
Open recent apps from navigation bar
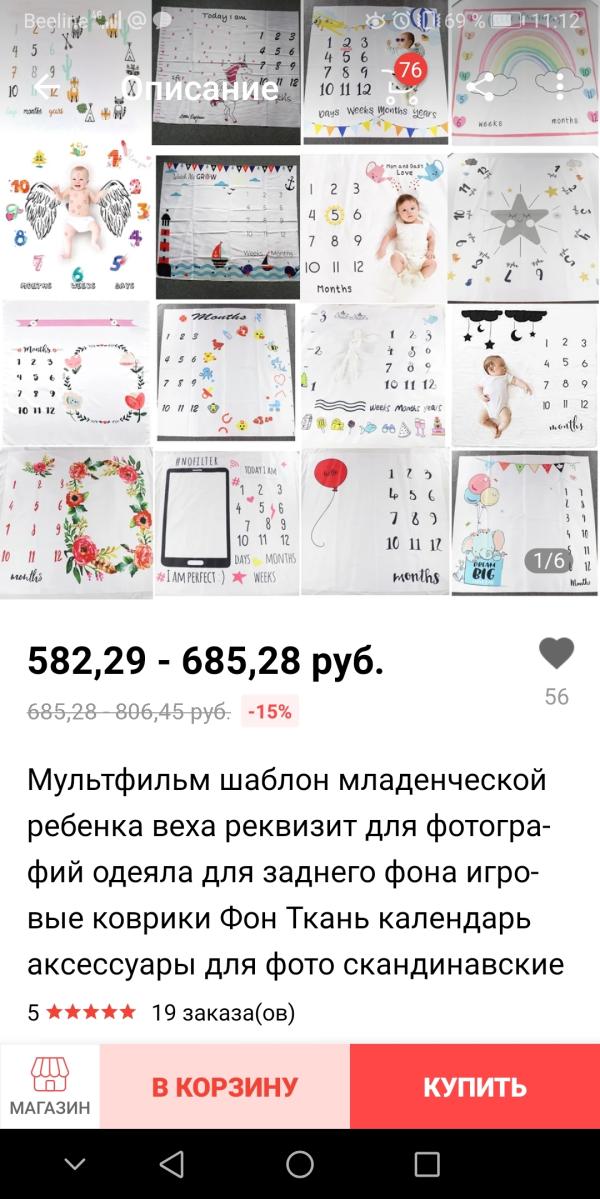click(427, 1164)
